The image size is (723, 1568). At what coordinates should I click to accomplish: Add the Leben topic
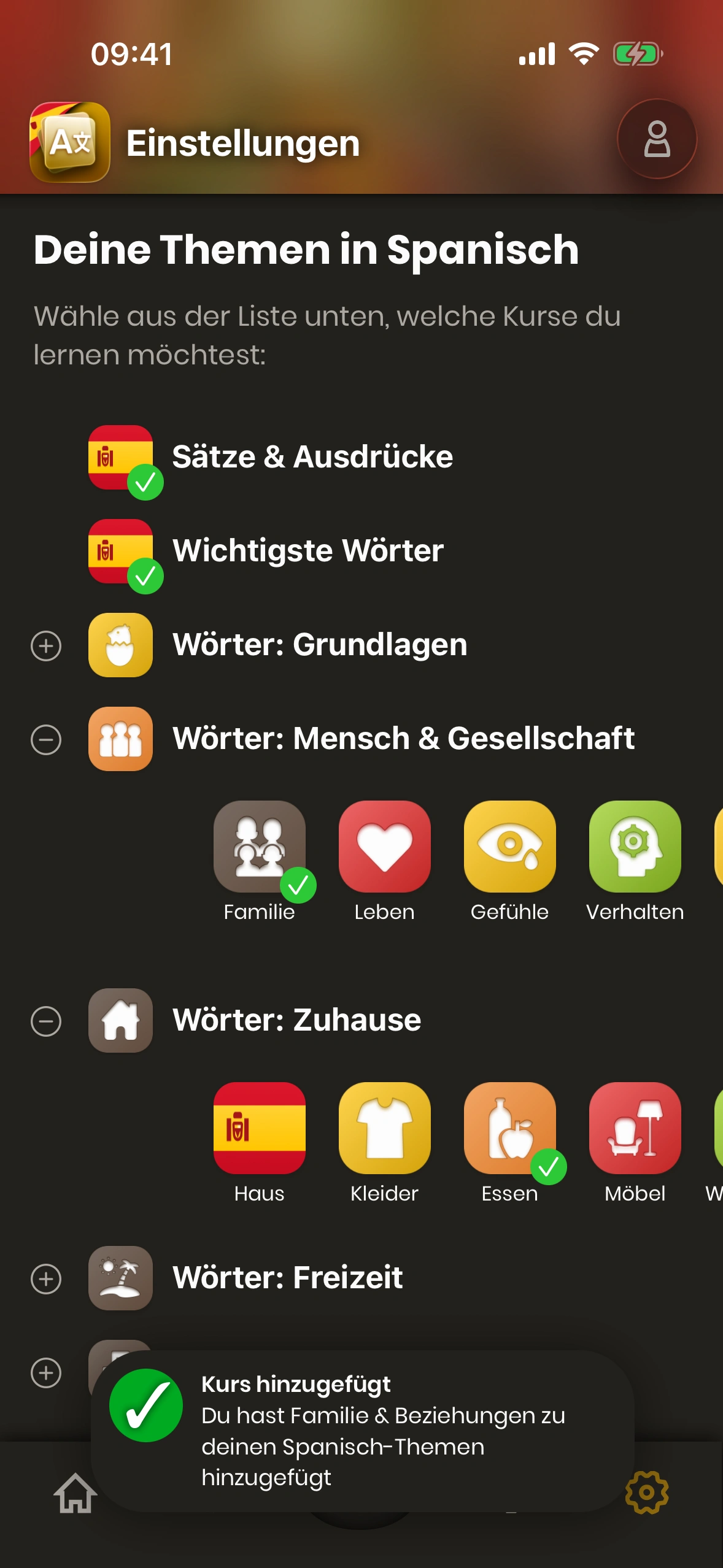tap(385, 847)
